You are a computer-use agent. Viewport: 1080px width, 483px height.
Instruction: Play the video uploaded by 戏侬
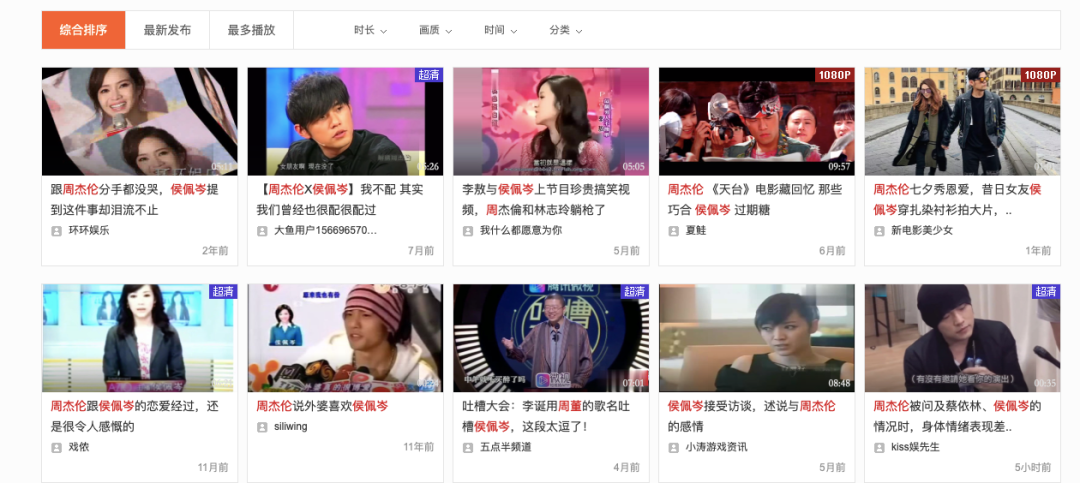pos(139,338)
